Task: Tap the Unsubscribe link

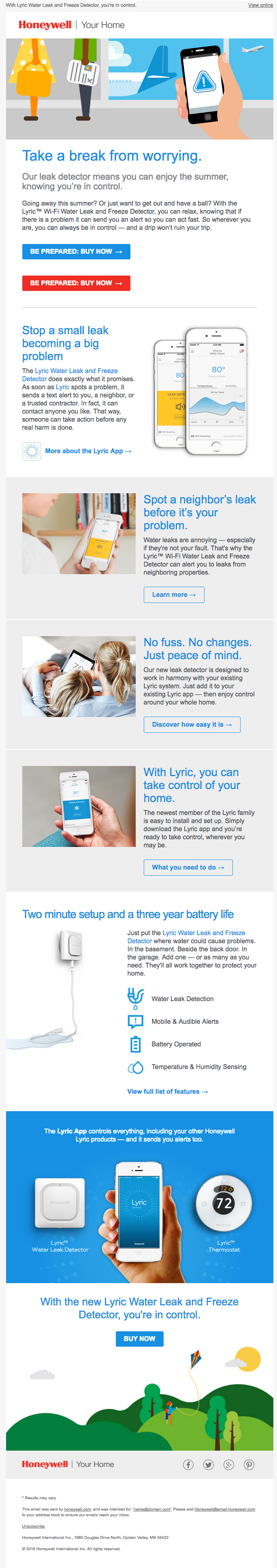Action: coord(34,1526)
